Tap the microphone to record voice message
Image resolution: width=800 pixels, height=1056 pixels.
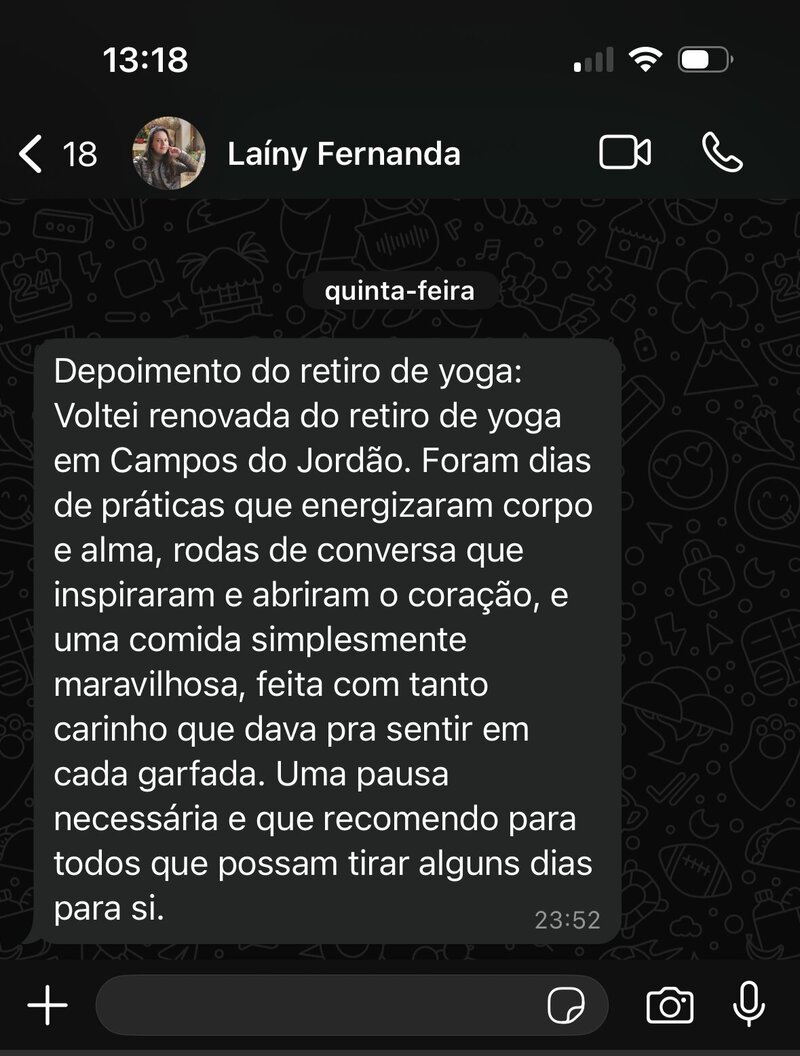point(749,1005)
